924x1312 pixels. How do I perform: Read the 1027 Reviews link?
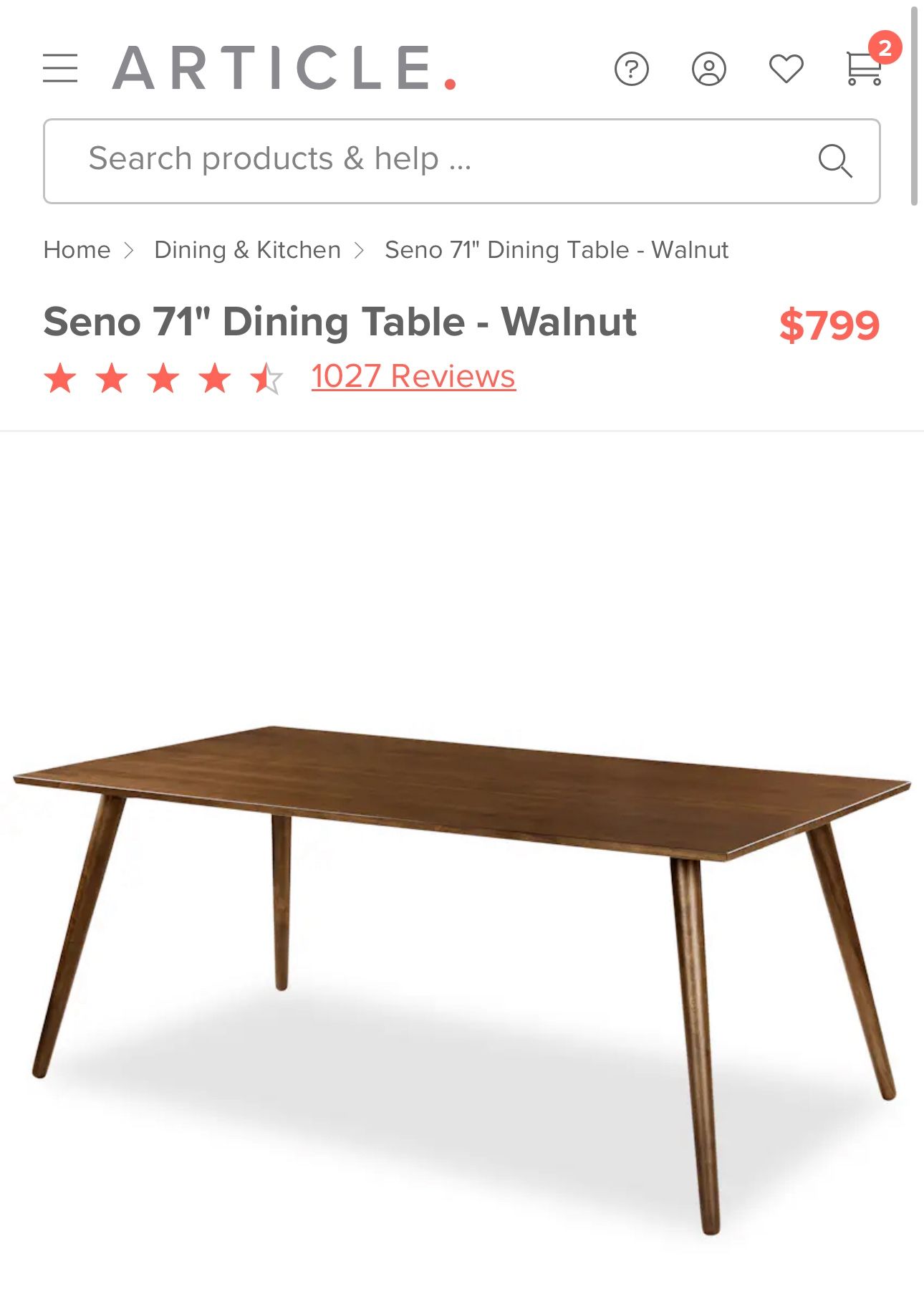point(413,377)
